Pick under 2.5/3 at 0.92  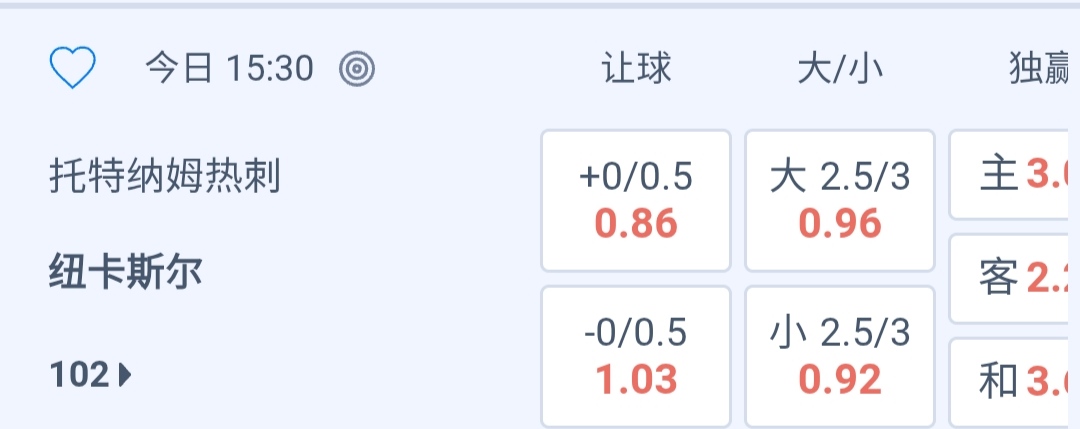(840, 357)
